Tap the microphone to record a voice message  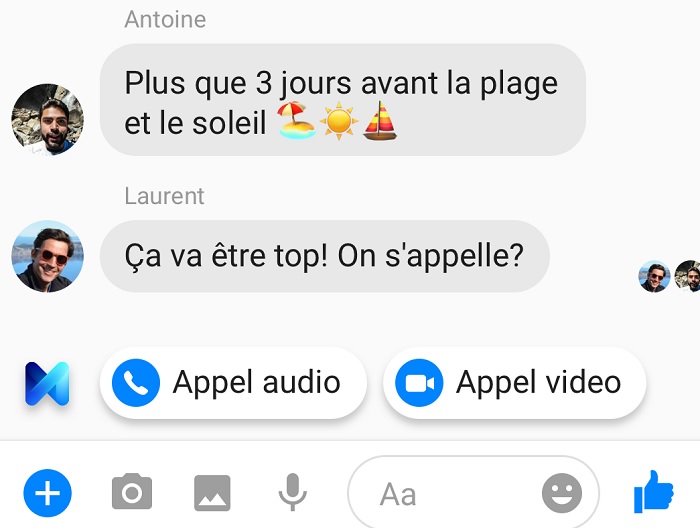click(x=292, y=492)
